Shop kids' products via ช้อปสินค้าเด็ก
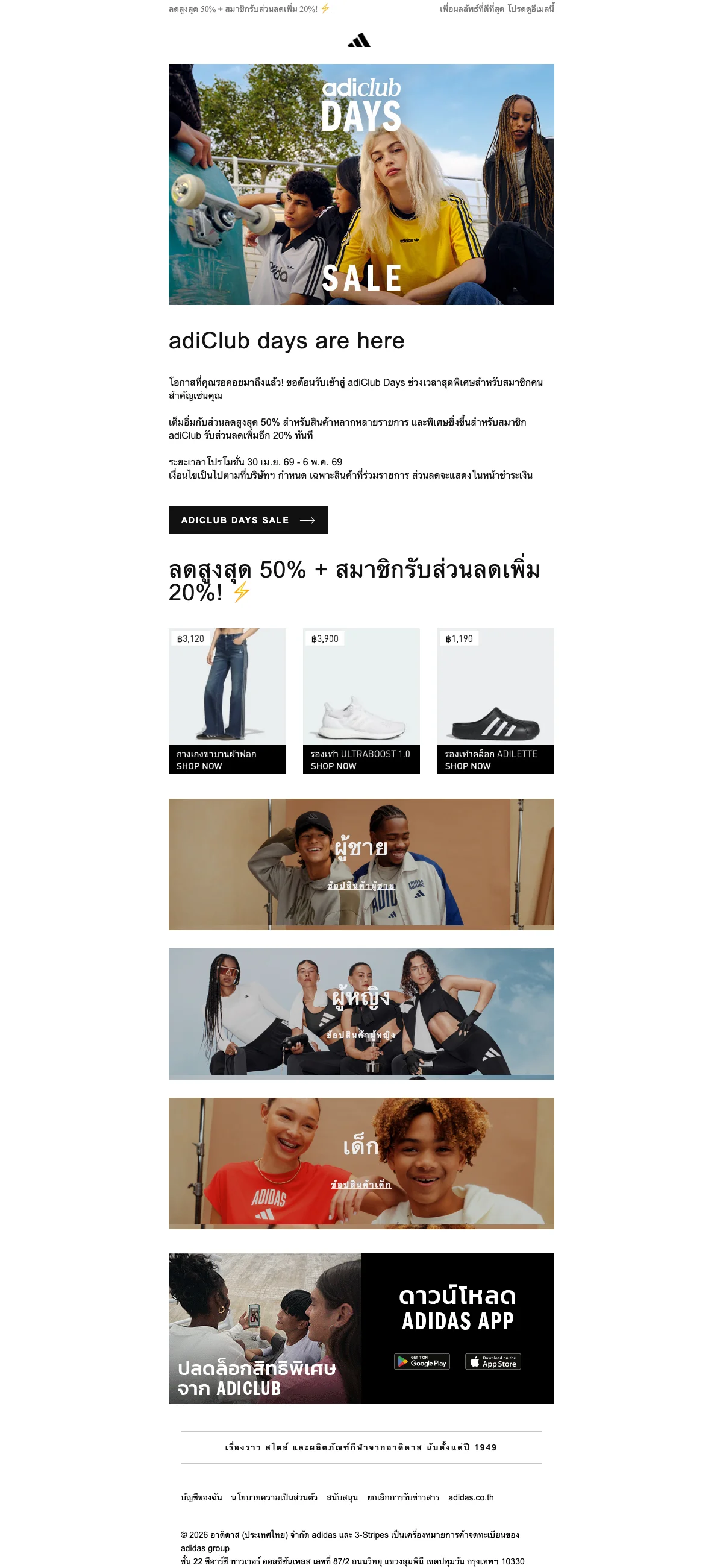Image resolution: width=723 pixels, height=1568 pixels. 361,1184
